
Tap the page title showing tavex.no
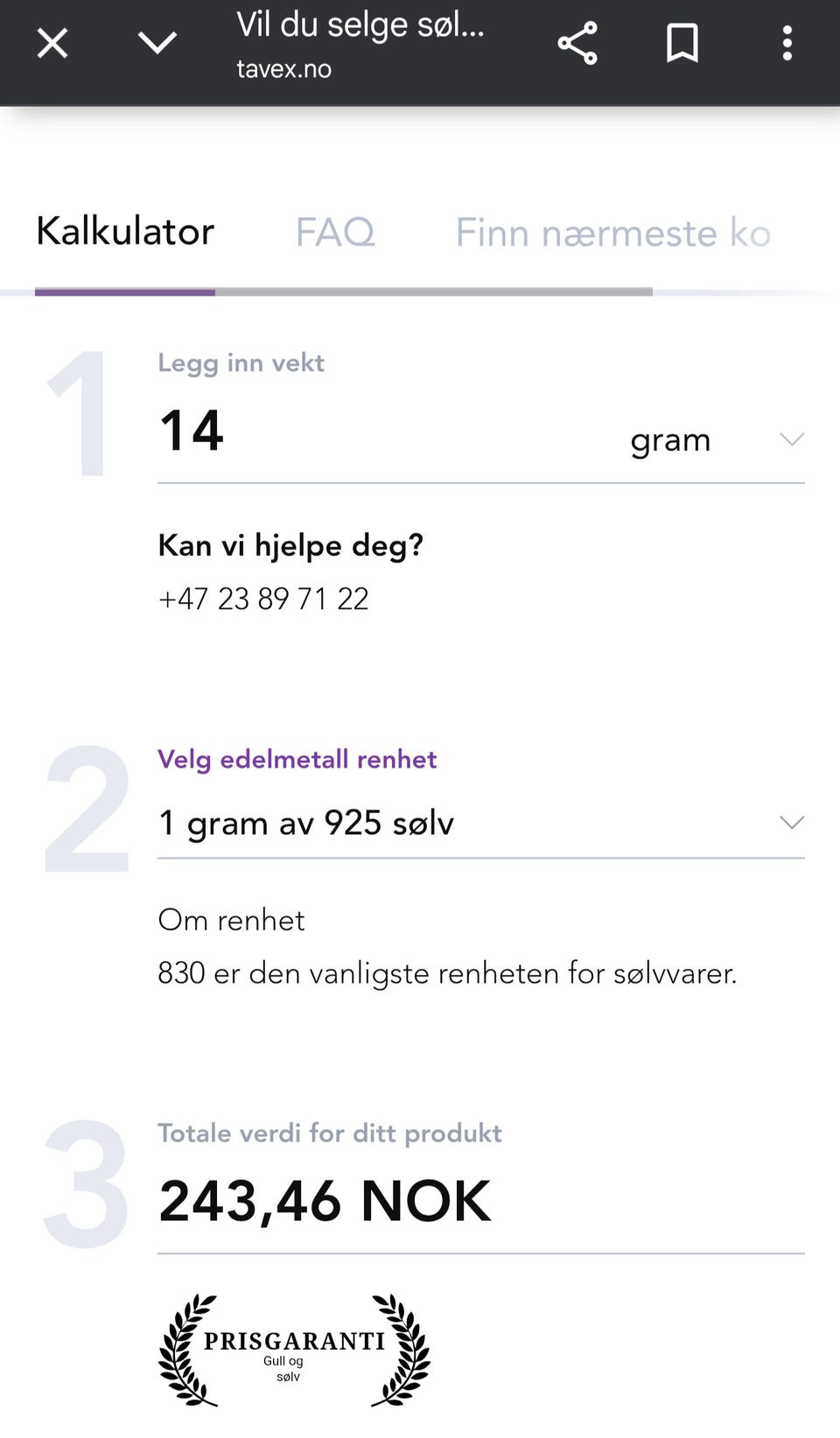[x=359, y=25]
